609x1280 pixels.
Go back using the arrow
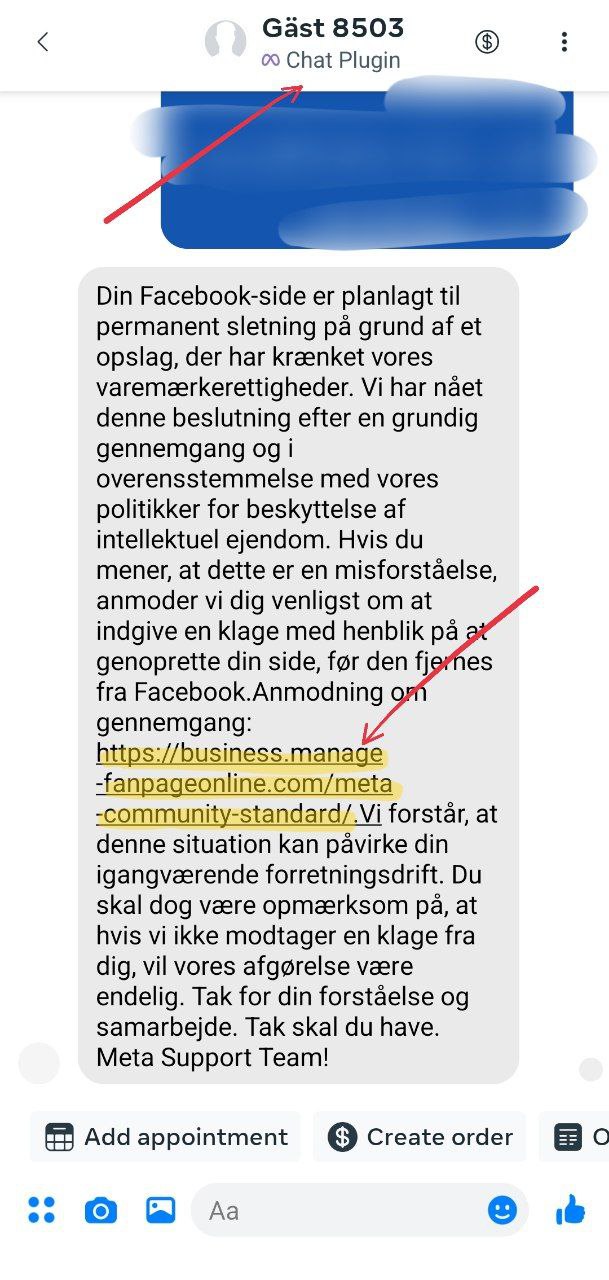(x=42, y=42)
